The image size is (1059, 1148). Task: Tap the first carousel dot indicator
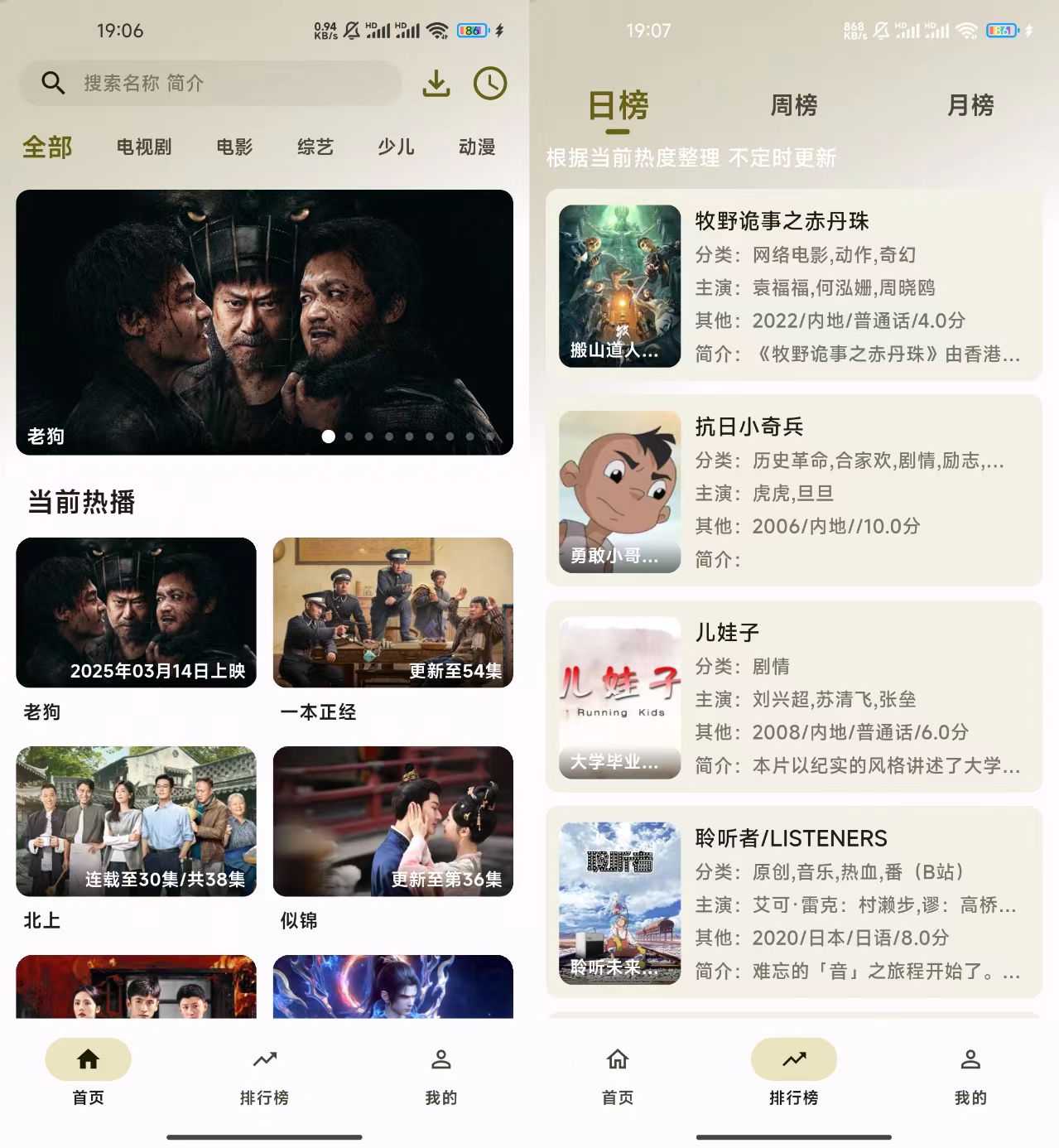point(329,435)
